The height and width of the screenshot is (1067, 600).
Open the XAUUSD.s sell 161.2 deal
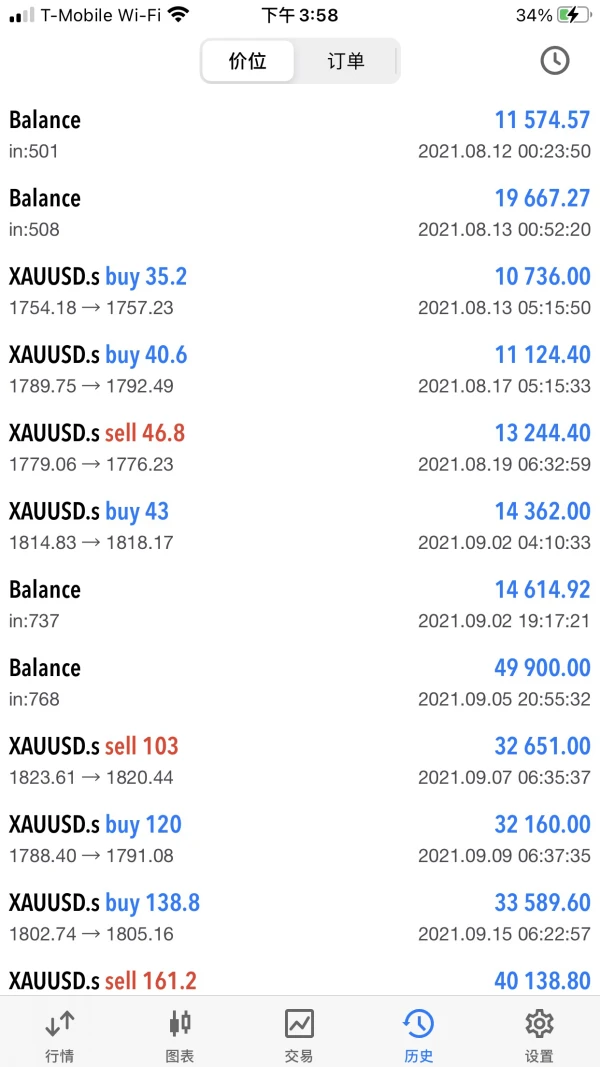coord(300,980)
